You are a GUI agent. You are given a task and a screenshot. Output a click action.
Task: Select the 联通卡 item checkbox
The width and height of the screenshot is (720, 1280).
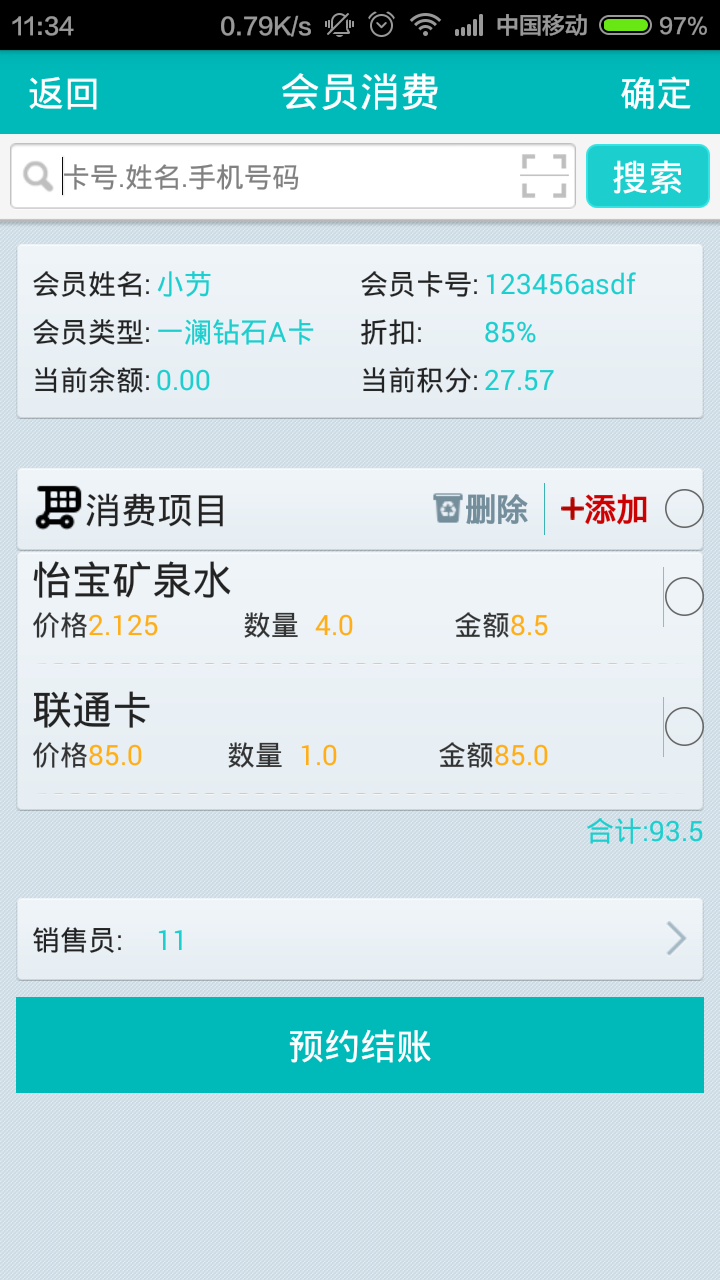[x=684, y=727]
